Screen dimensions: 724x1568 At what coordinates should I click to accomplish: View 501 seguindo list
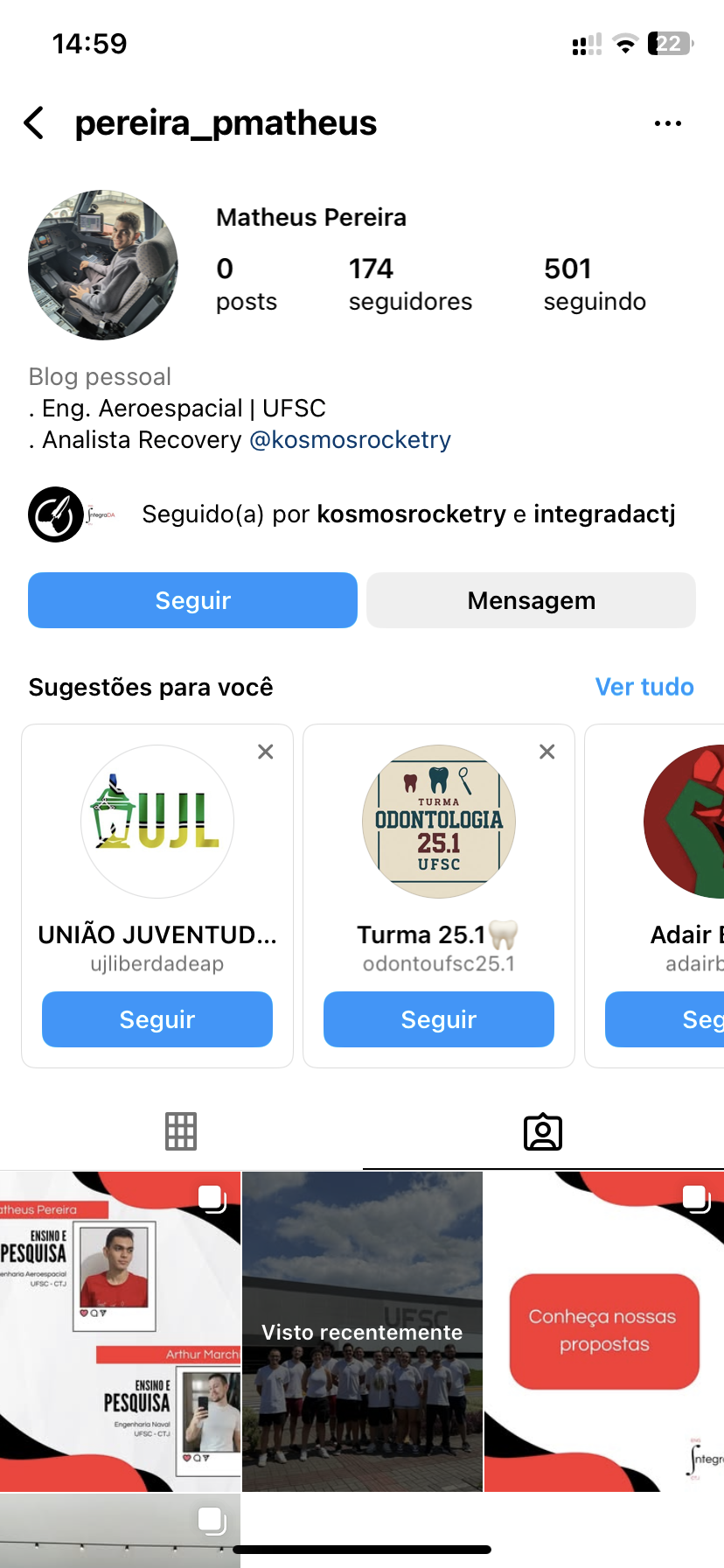tap(595, 284)
